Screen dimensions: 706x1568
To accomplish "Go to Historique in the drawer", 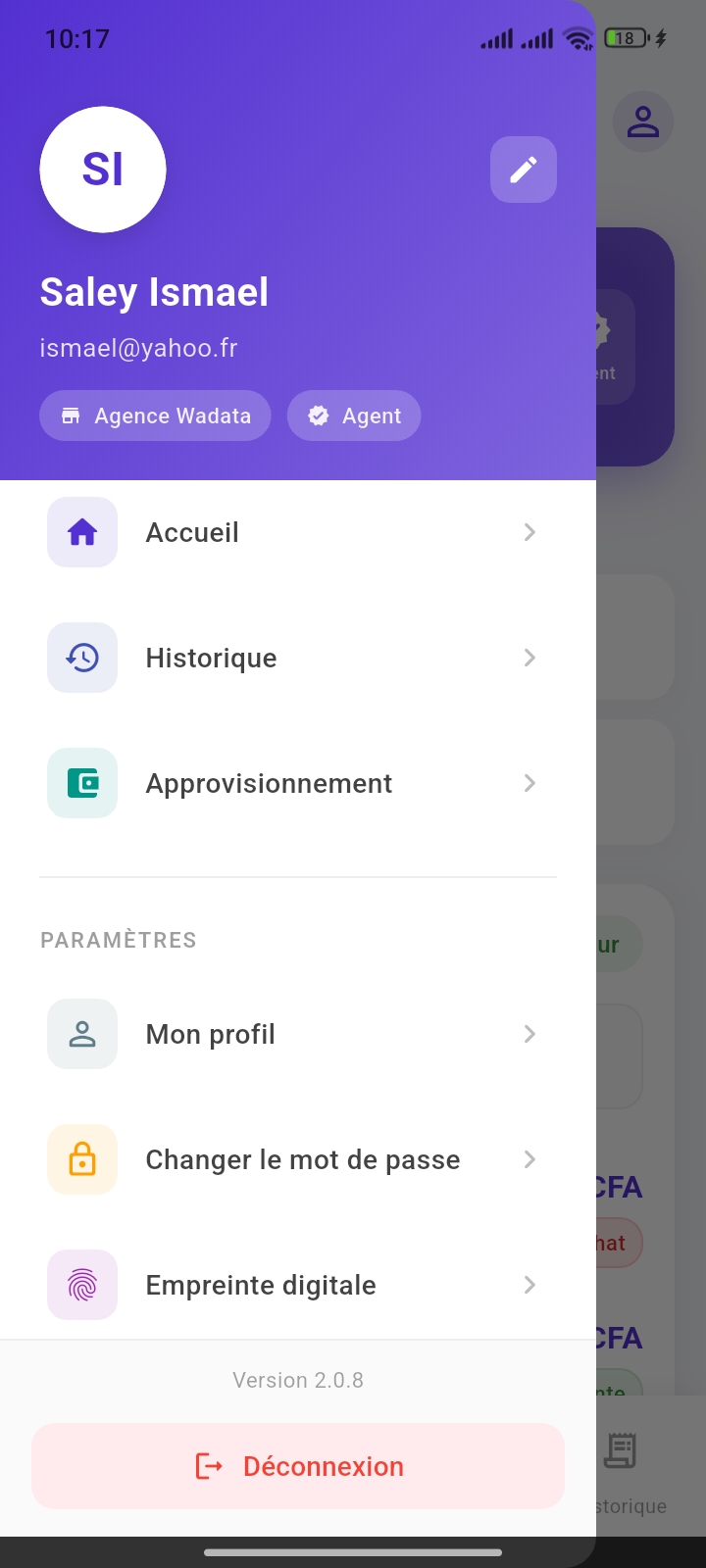I will [294, 658].
